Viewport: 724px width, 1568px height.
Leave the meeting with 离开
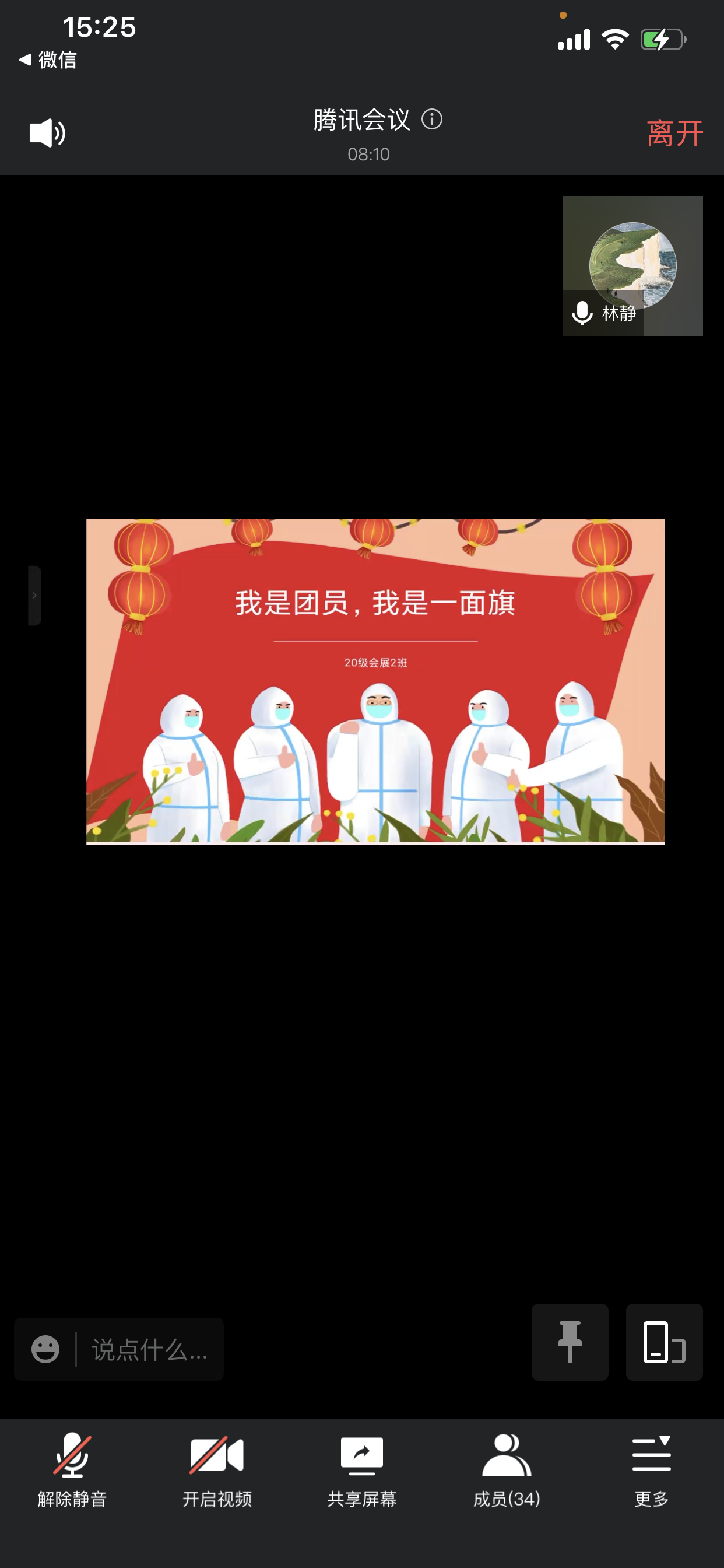tap(674, 134)
